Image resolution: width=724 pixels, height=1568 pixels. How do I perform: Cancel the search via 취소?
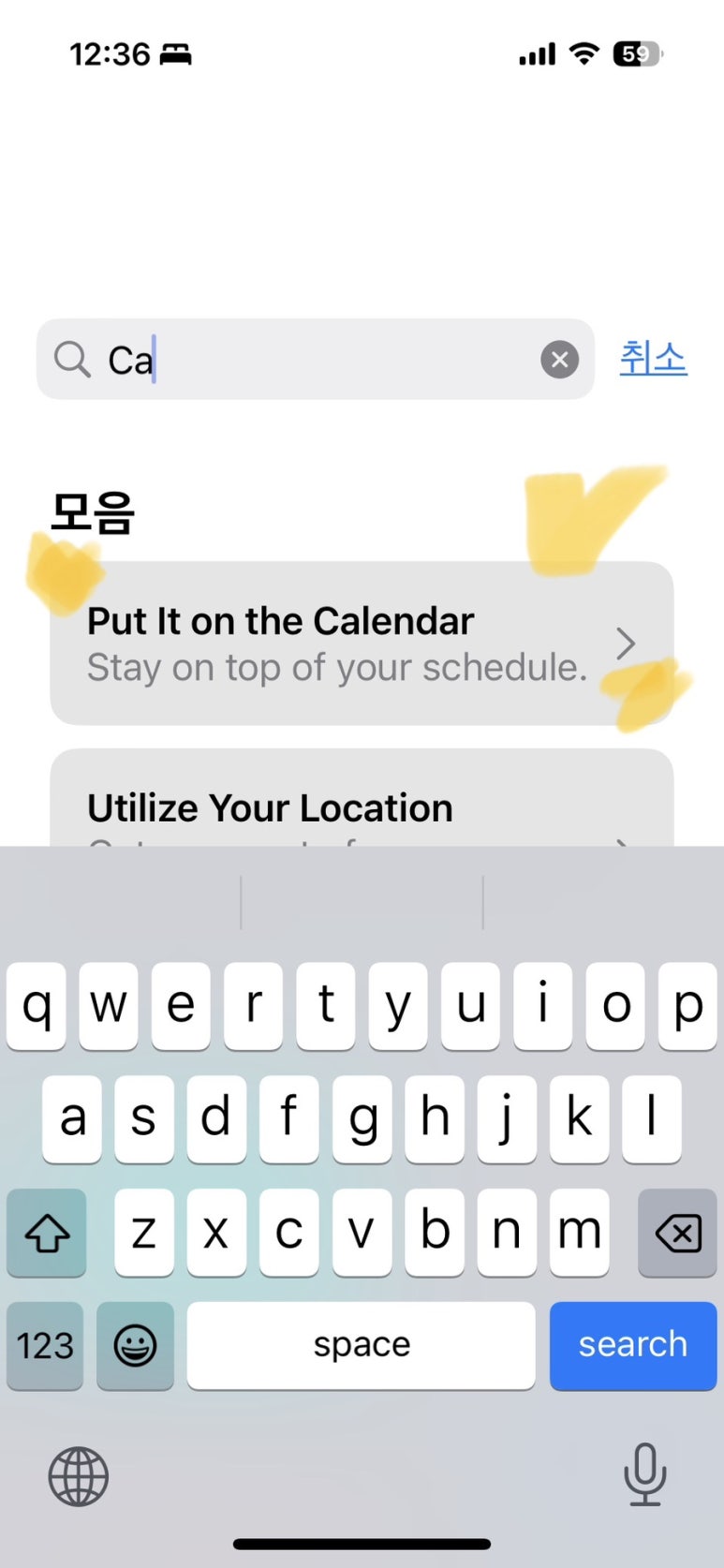coord(653,359)
